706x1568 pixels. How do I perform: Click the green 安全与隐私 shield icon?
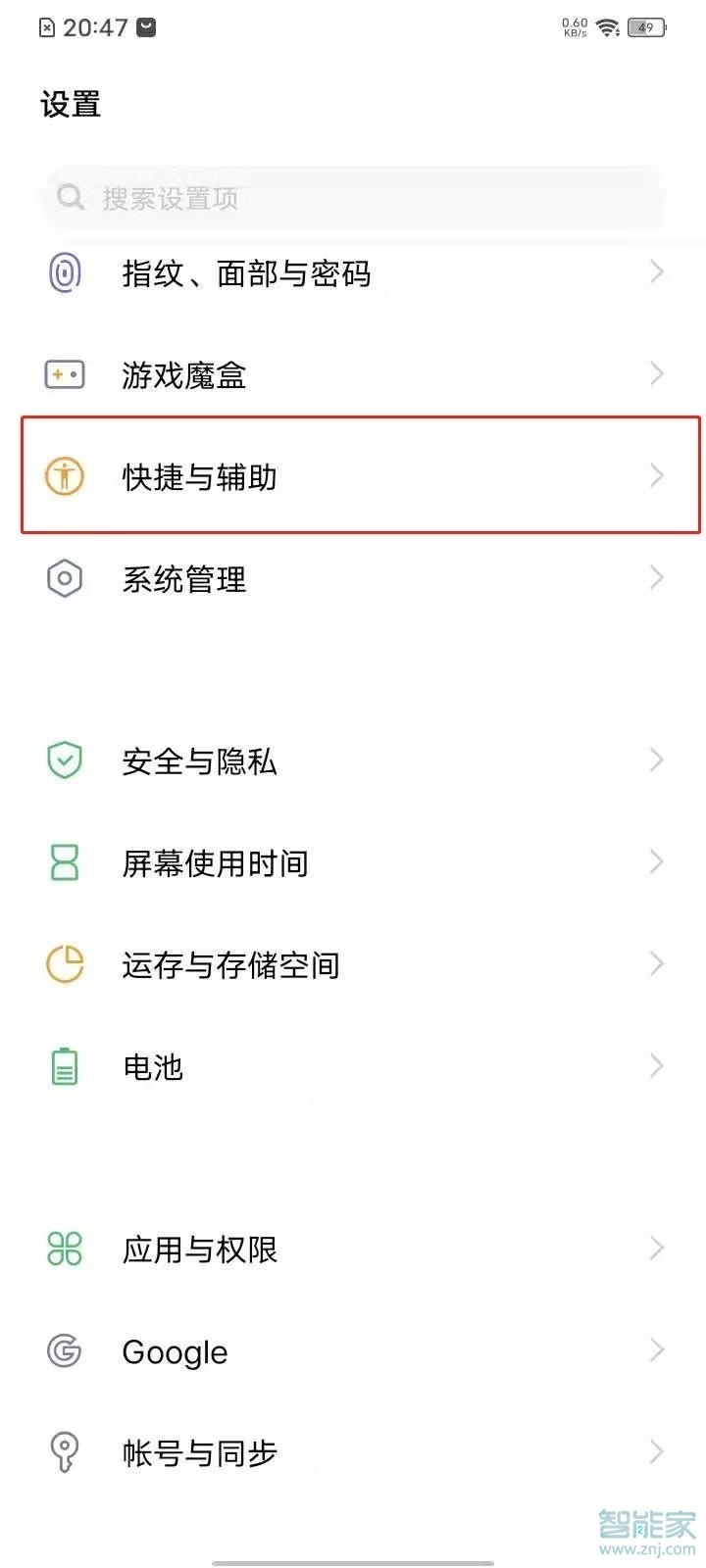pos(64,759)
